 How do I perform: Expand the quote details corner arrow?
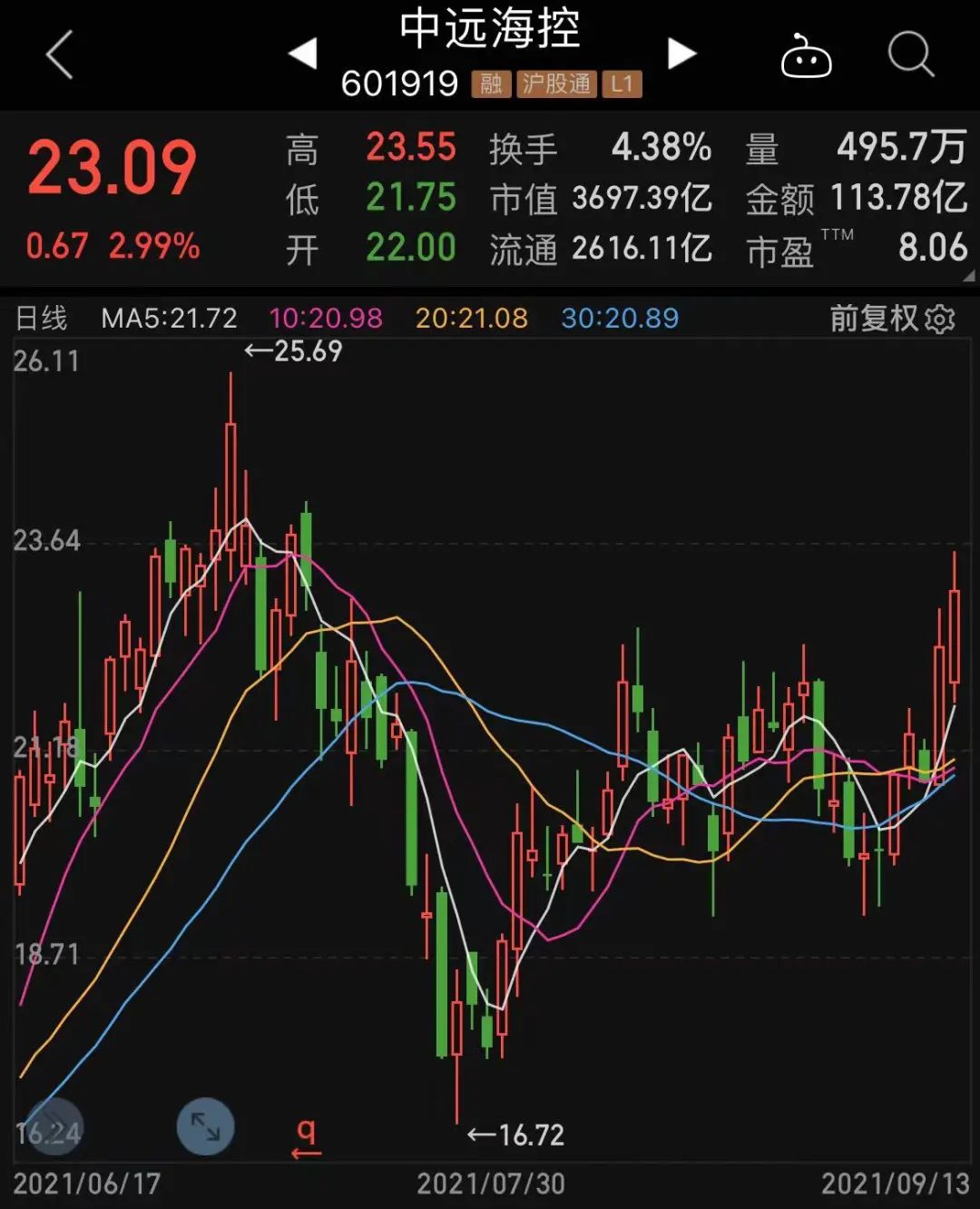point(967,276)
